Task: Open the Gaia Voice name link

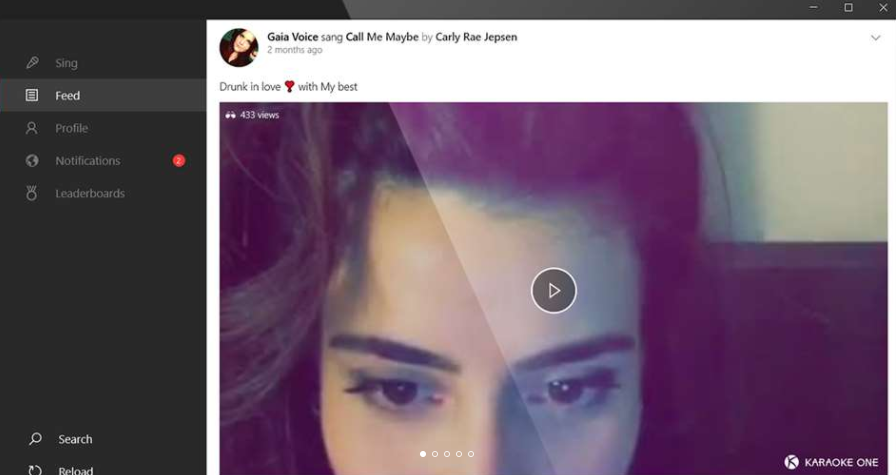Action: 292,37
